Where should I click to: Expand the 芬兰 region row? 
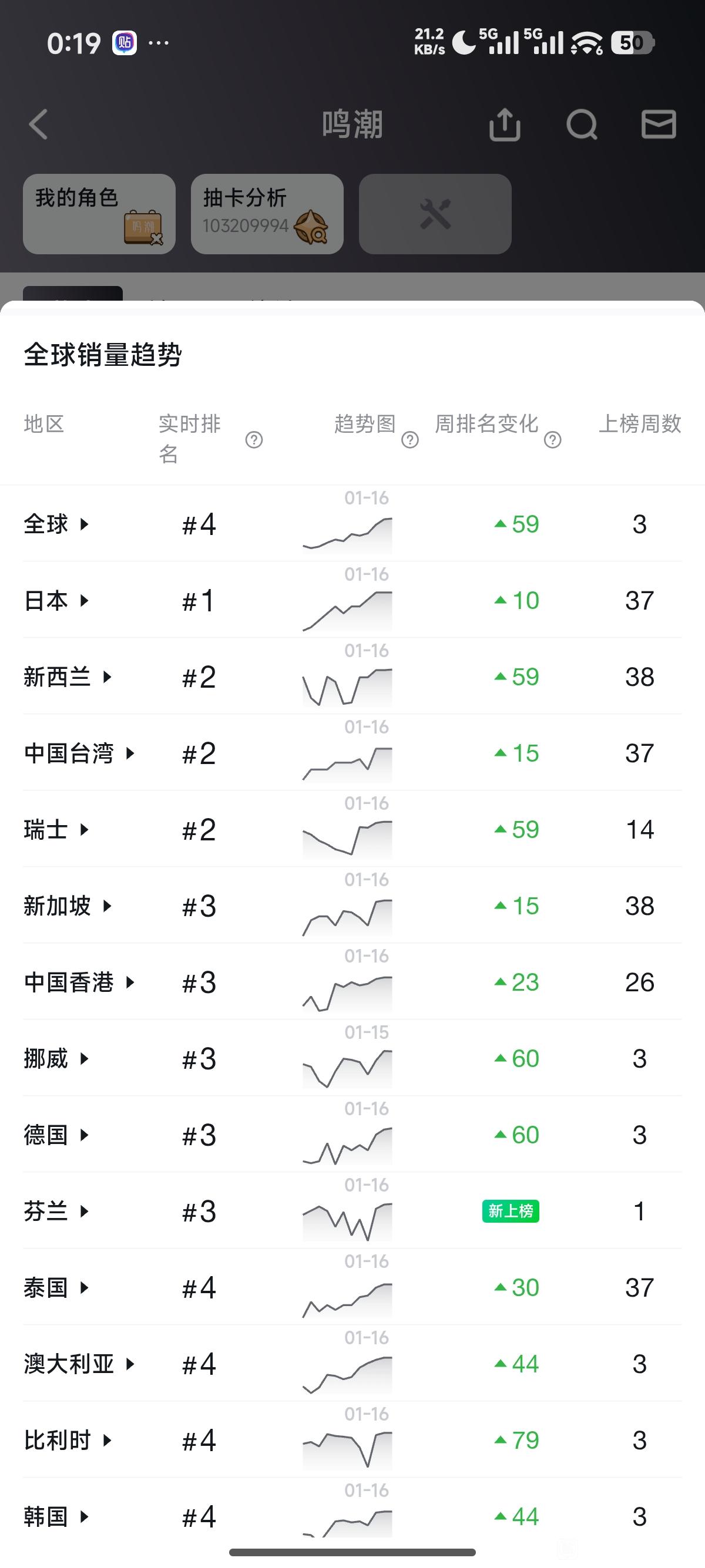pos(56,1212)
